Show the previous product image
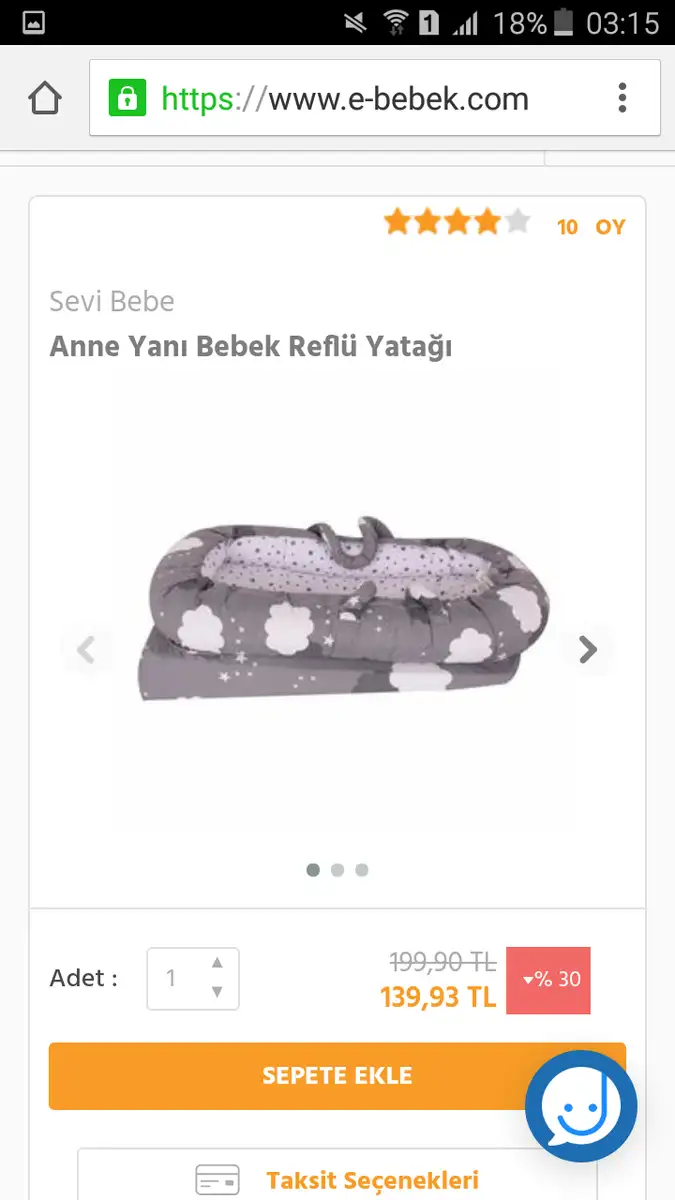Image resolution: width=675 pixels, height=1200 pixels. click(86, 650)
